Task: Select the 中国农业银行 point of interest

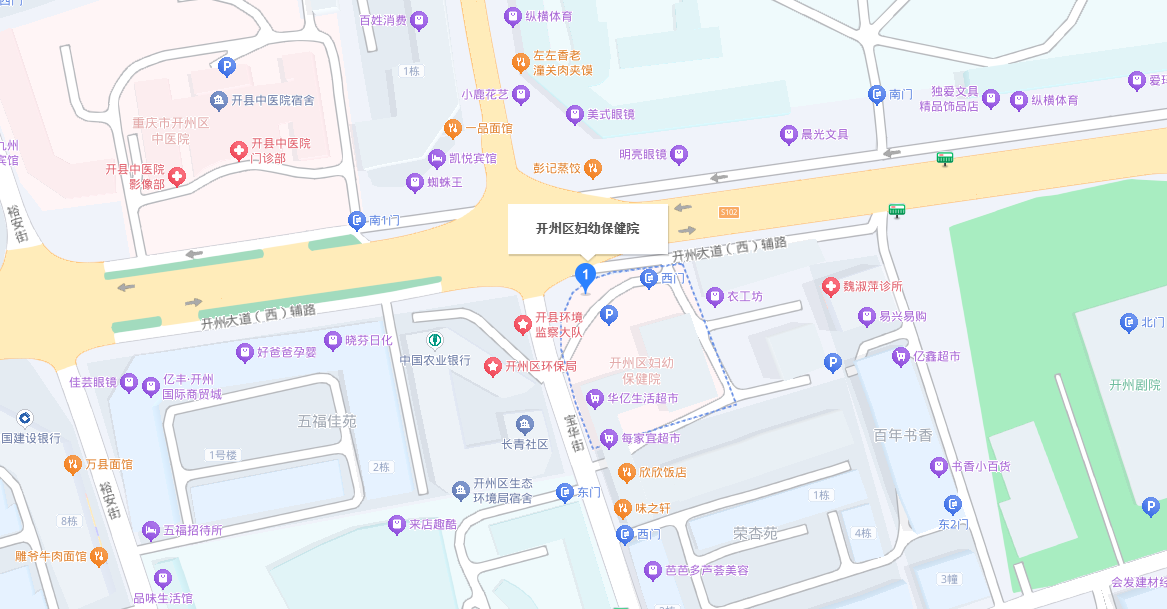Action: pyautogui.click(x=434, y=340)
